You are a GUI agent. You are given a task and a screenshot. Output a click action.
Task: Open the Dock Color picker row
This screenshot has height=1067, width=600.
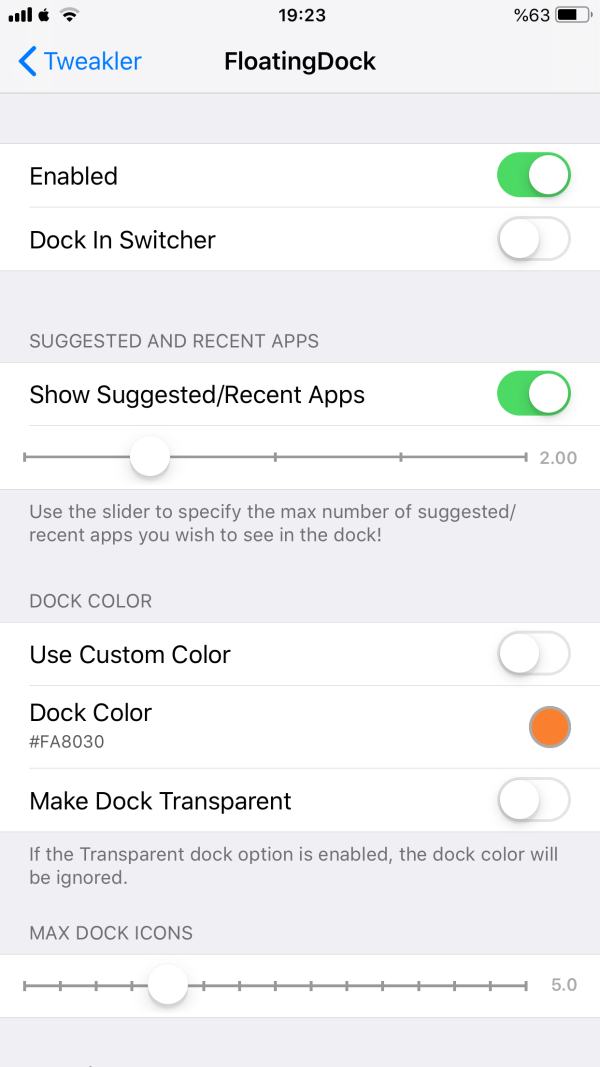click(x=250, y=726)
